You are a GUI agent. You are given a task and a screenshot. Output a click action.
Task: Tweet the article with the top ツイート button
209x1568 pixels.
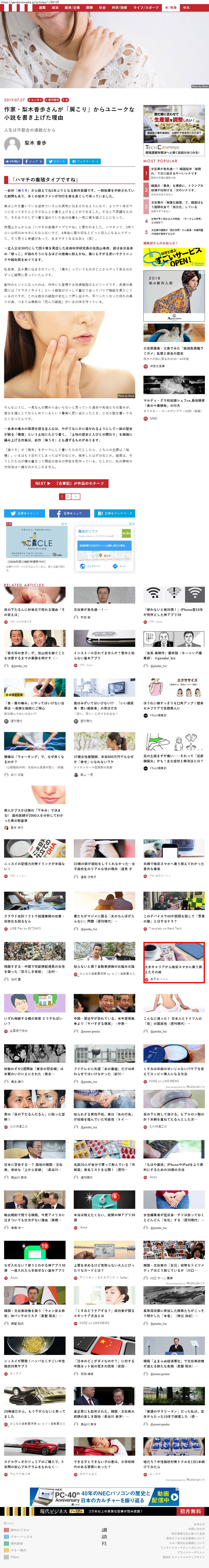[56, 161]
